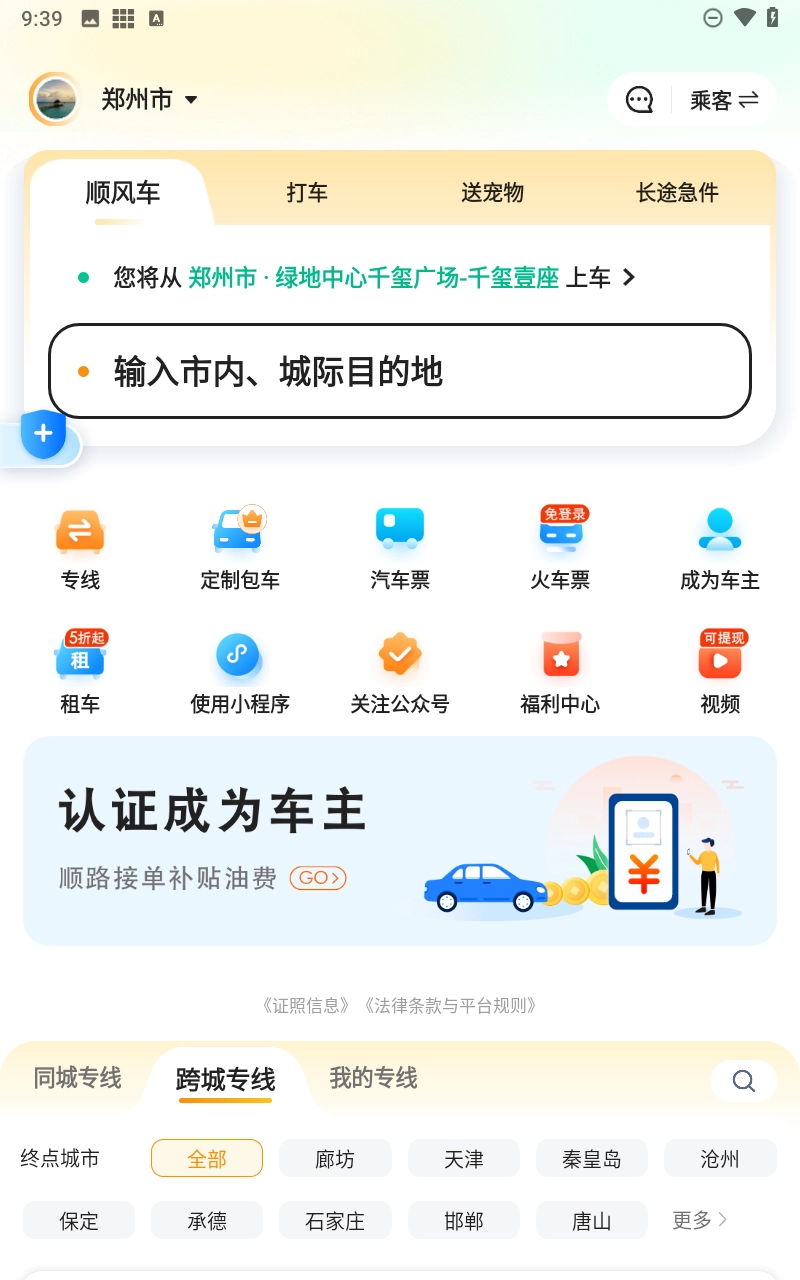Click GO on the 认证成为车主 banner
This screenshot has height=1280, width=800.
click(317, 879)
